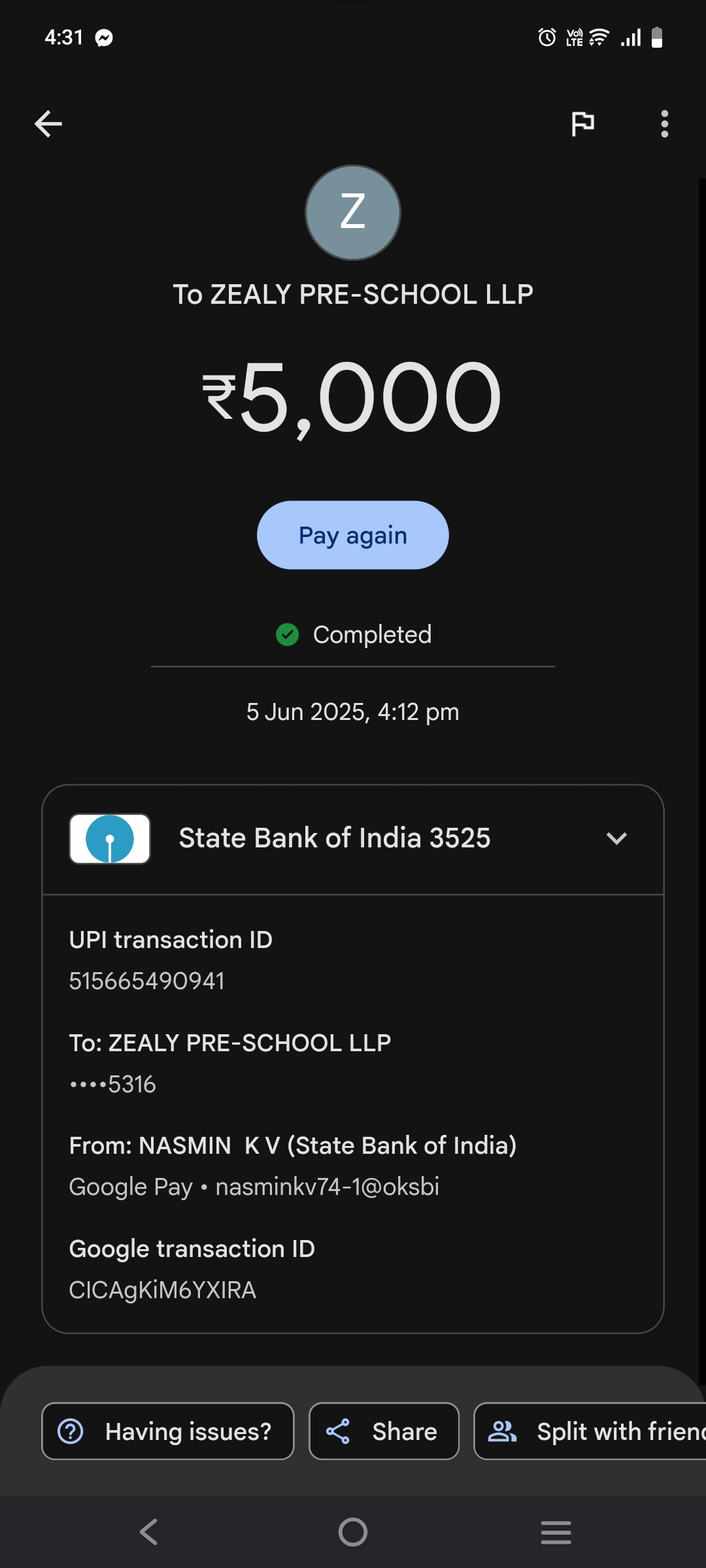The width and height of the screenshot is (706, 1568).
Task: Tap the system home button
Action: coord(353,1531)
